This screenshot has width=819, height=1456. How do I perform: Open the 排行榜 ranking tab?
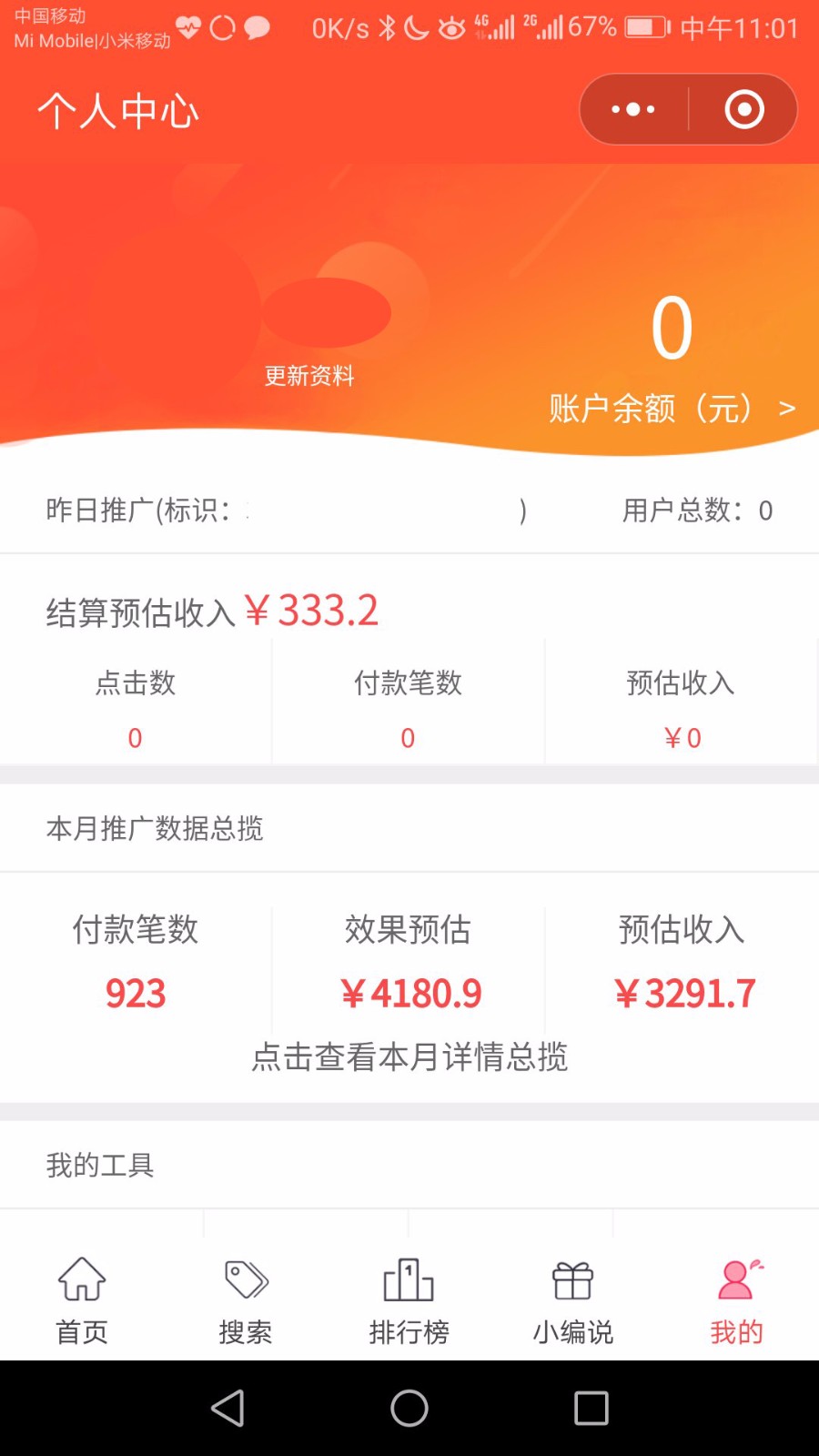tap(409, 1301)
